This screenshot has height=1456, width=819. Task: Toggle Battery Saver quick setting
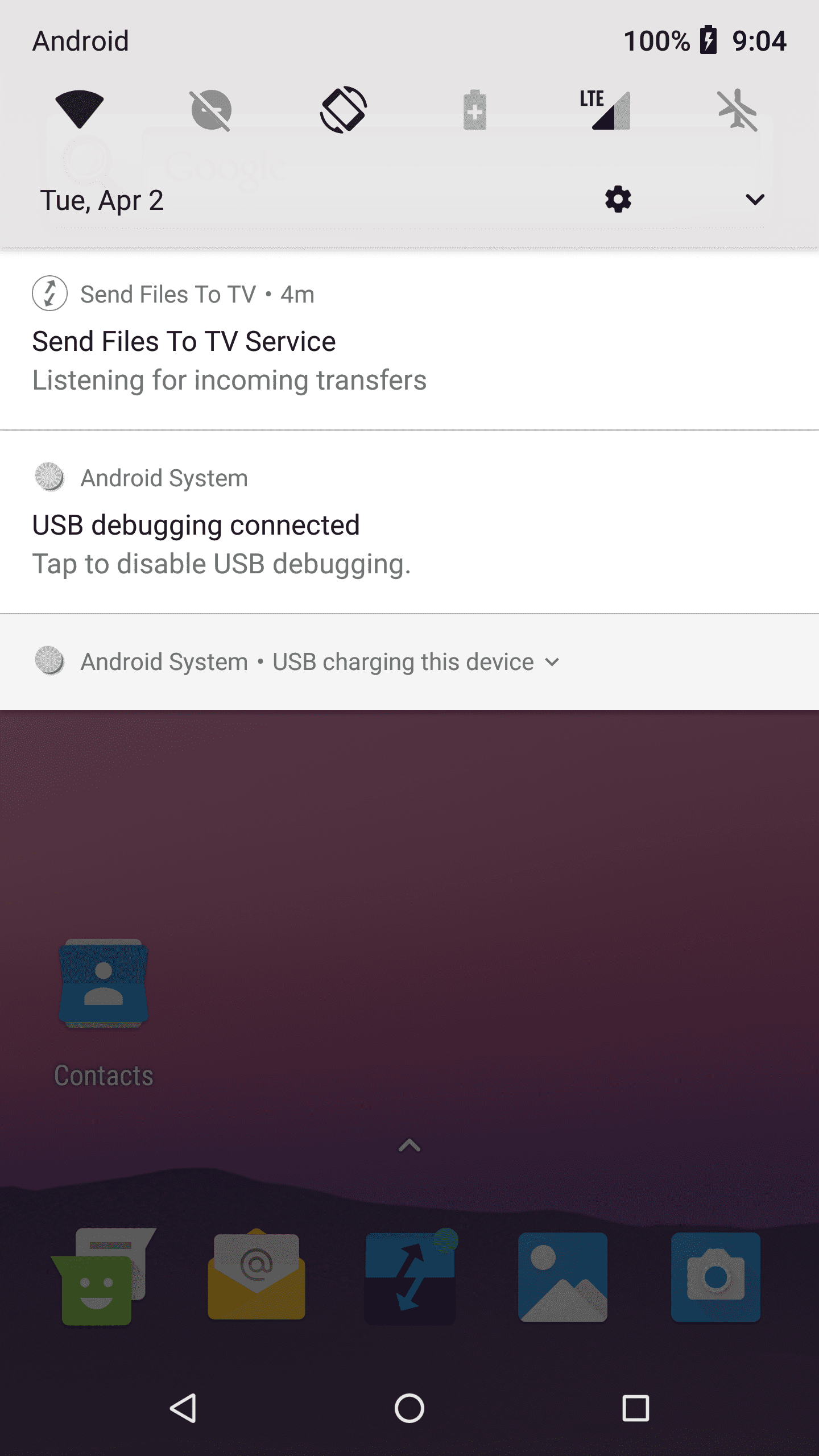coord(475,110)
